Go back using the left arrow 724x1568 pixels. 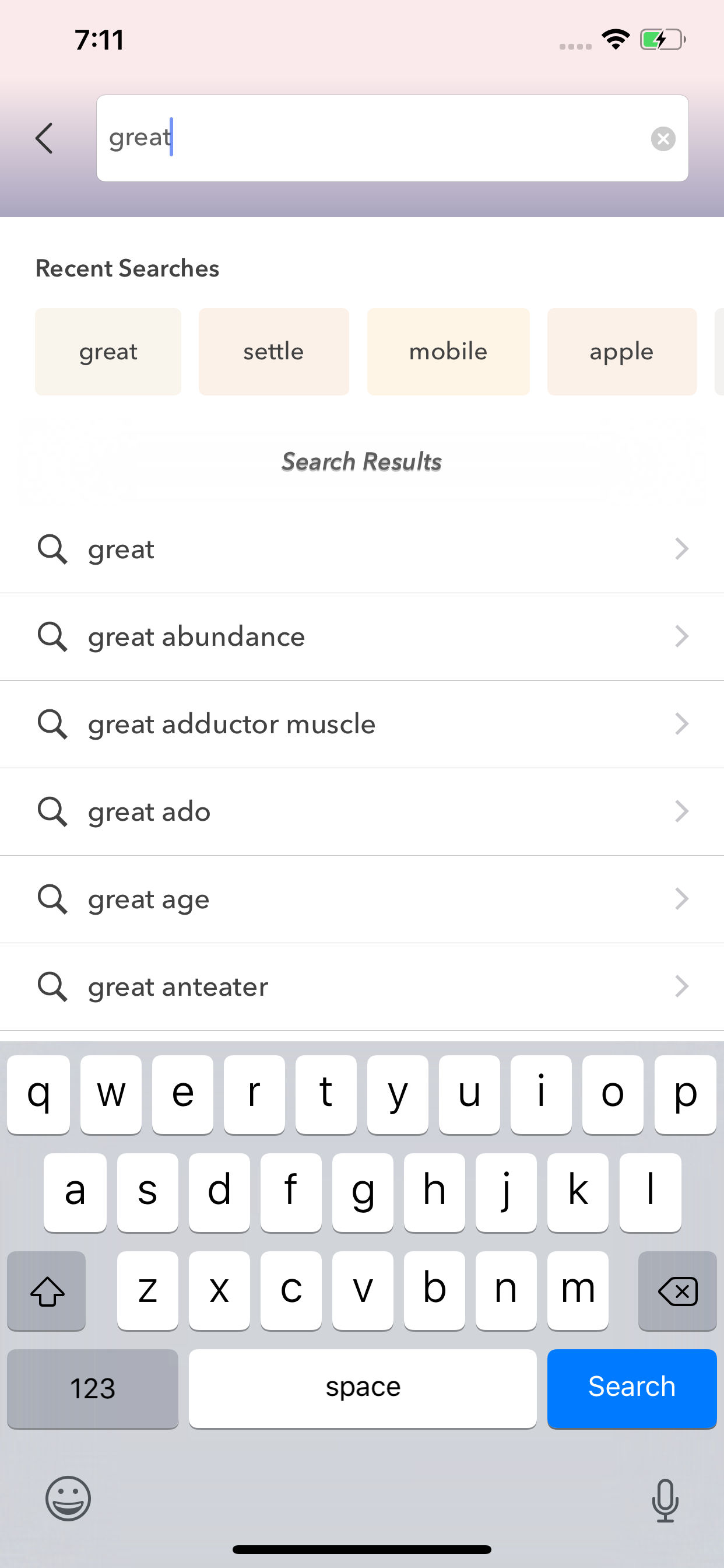click(x=44, y=138)
